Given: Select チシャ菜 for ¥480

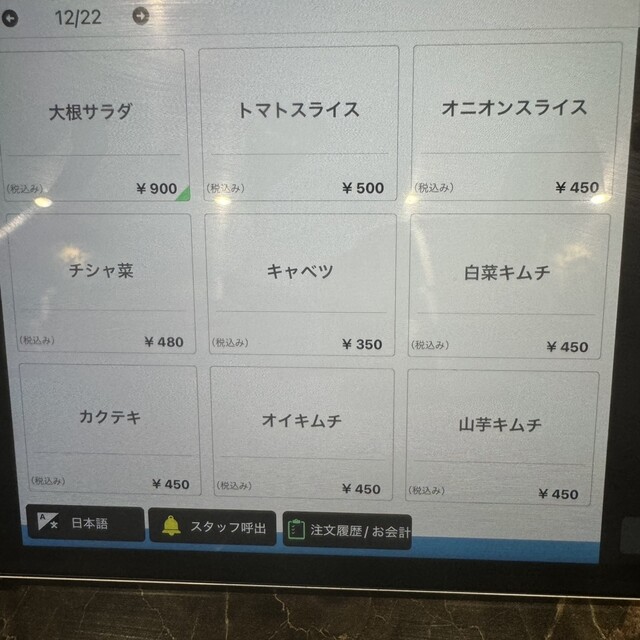Looking at the screenshot, I should pos(100,282).
